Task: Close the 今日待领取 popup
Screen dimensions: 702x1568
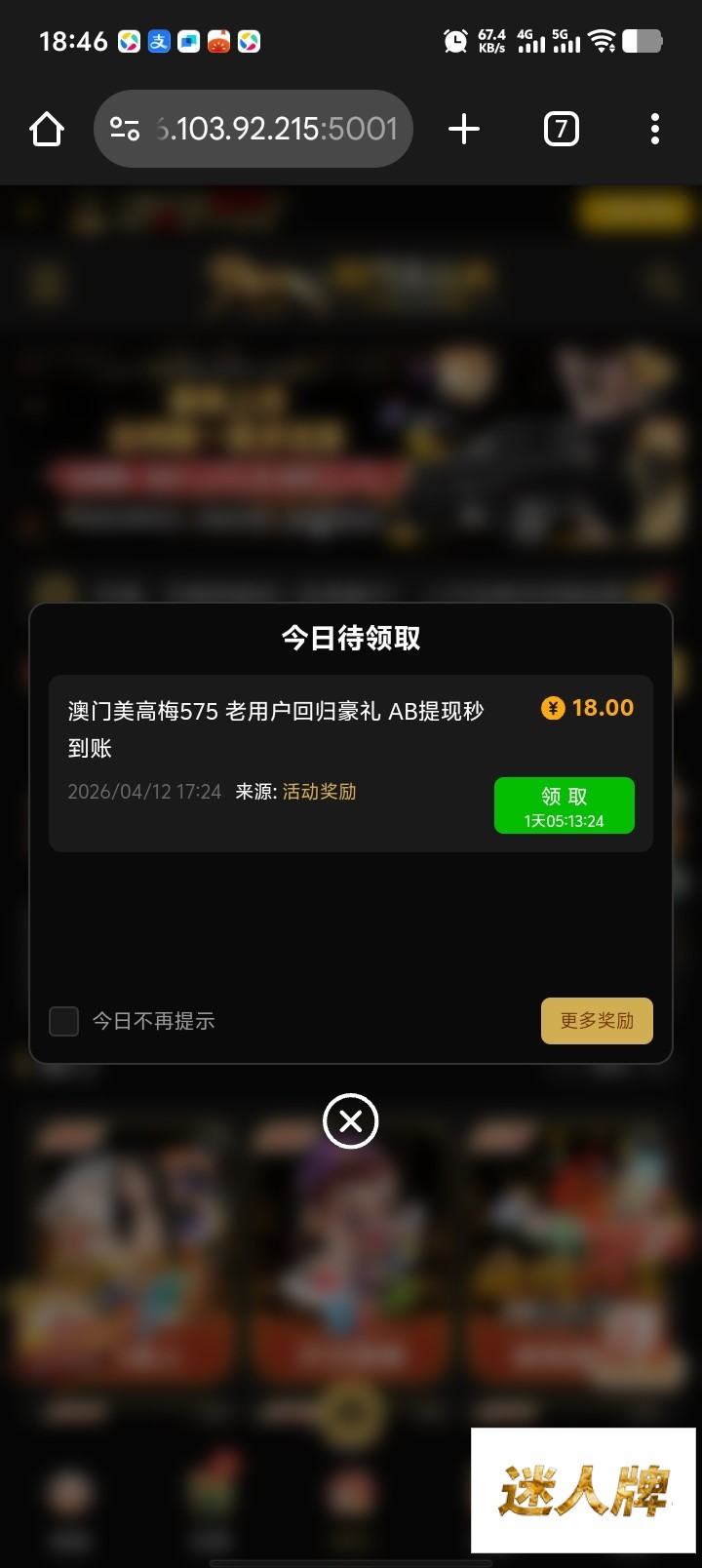Action: coord(350,1121)
